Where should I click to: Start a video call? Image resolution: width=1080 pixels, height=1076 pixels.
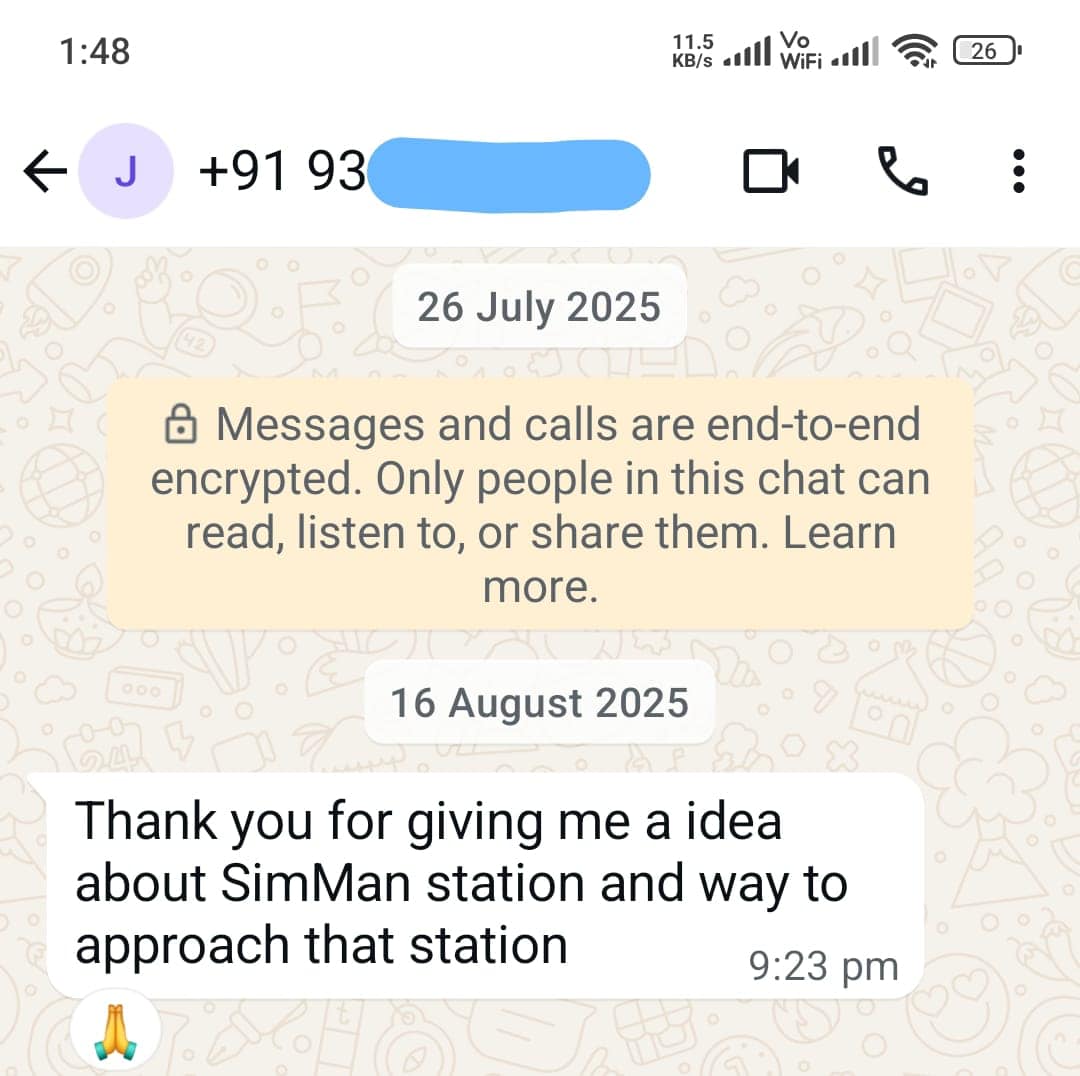click(x=770, y=172)
